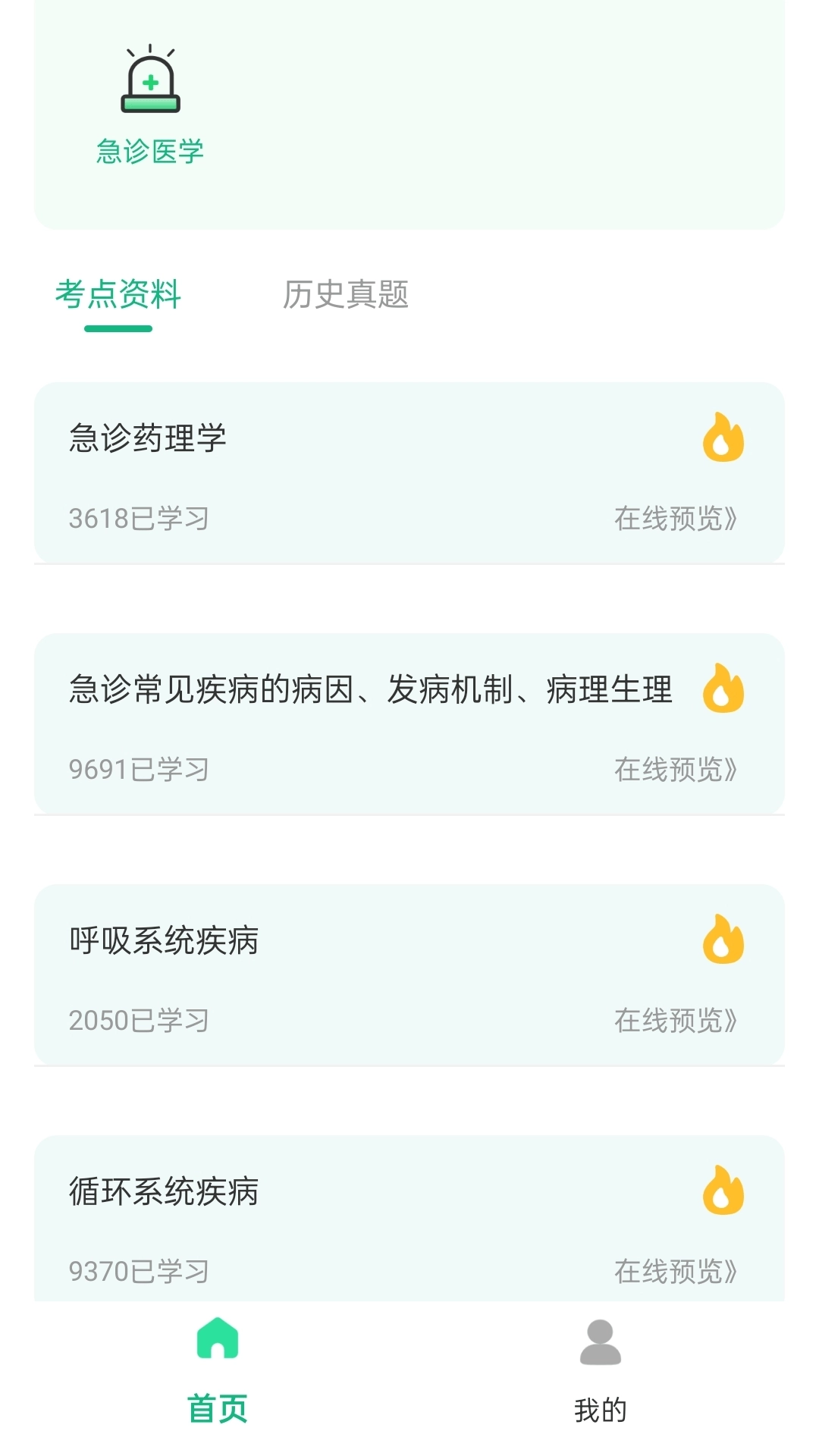Open 在线预览 for 急诊药理学
The height and width of the screenshot is (1456, 819).
point(675,519)
